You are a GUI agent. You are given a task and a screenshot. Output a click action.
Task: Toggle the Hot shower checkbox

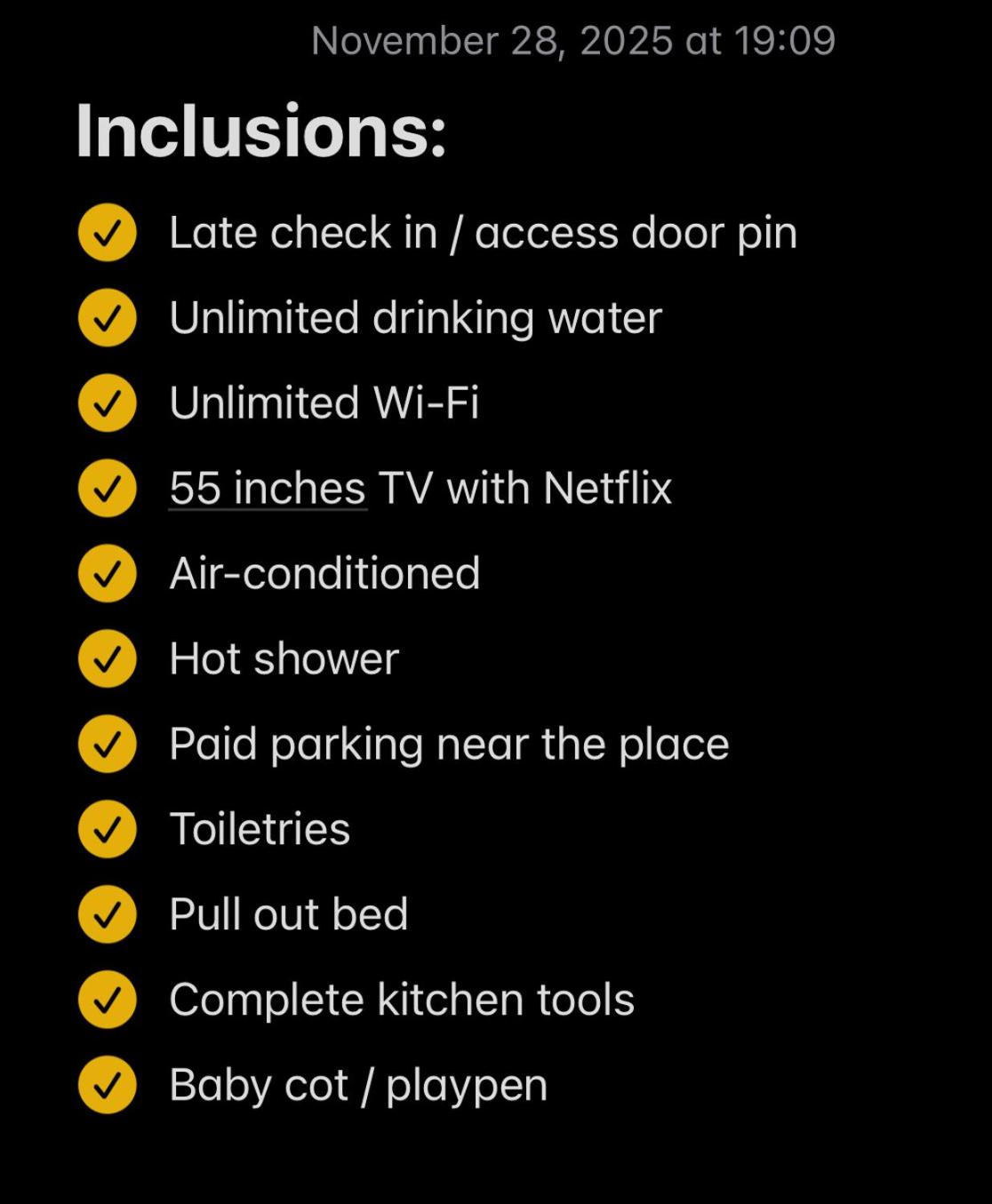[107, 659]
